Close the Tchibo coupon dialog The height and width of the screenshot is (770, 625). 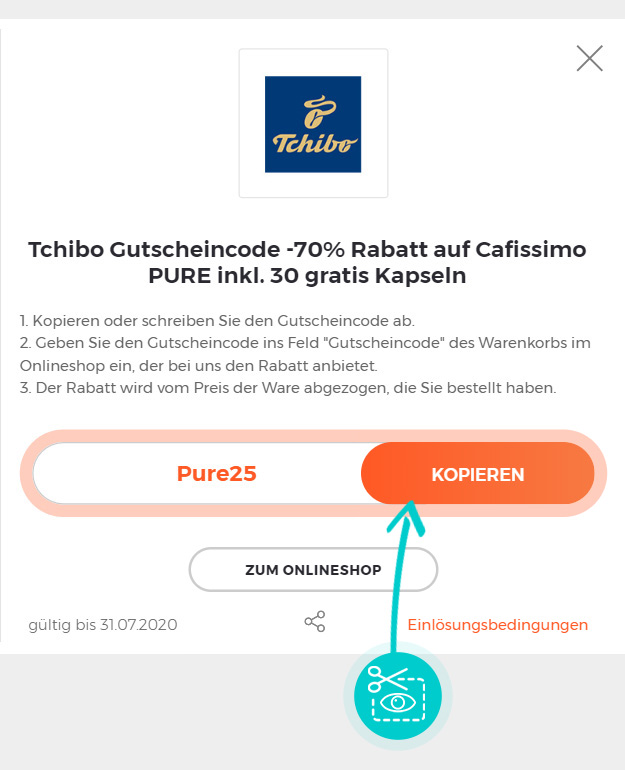click(590, 59)
